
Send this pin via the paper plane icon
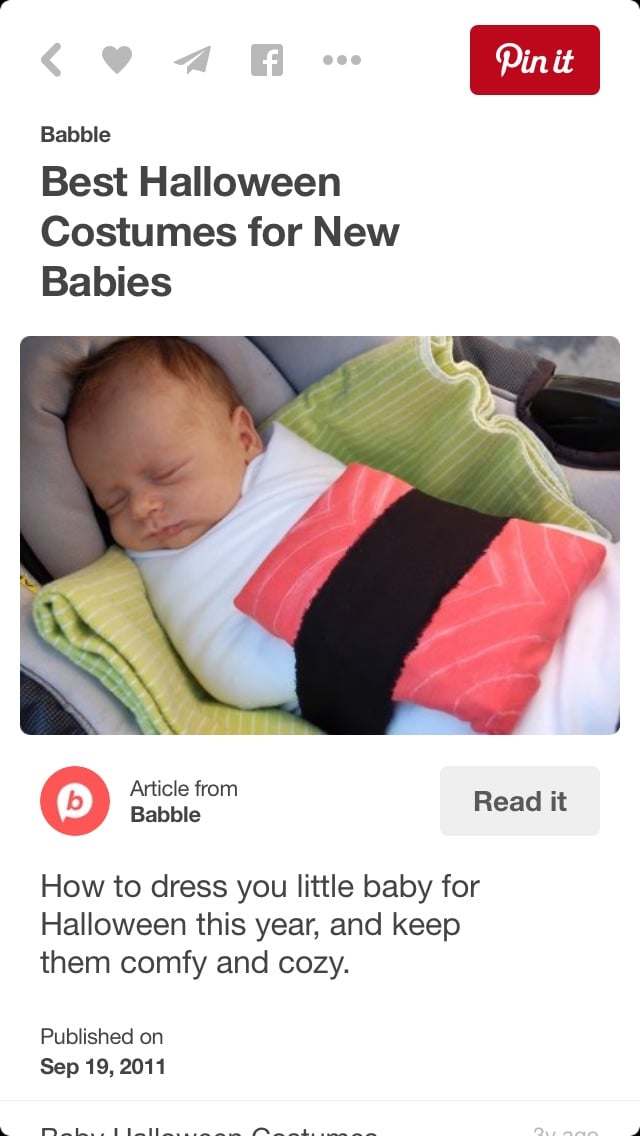pyautogui.click(x=192, y=61)
